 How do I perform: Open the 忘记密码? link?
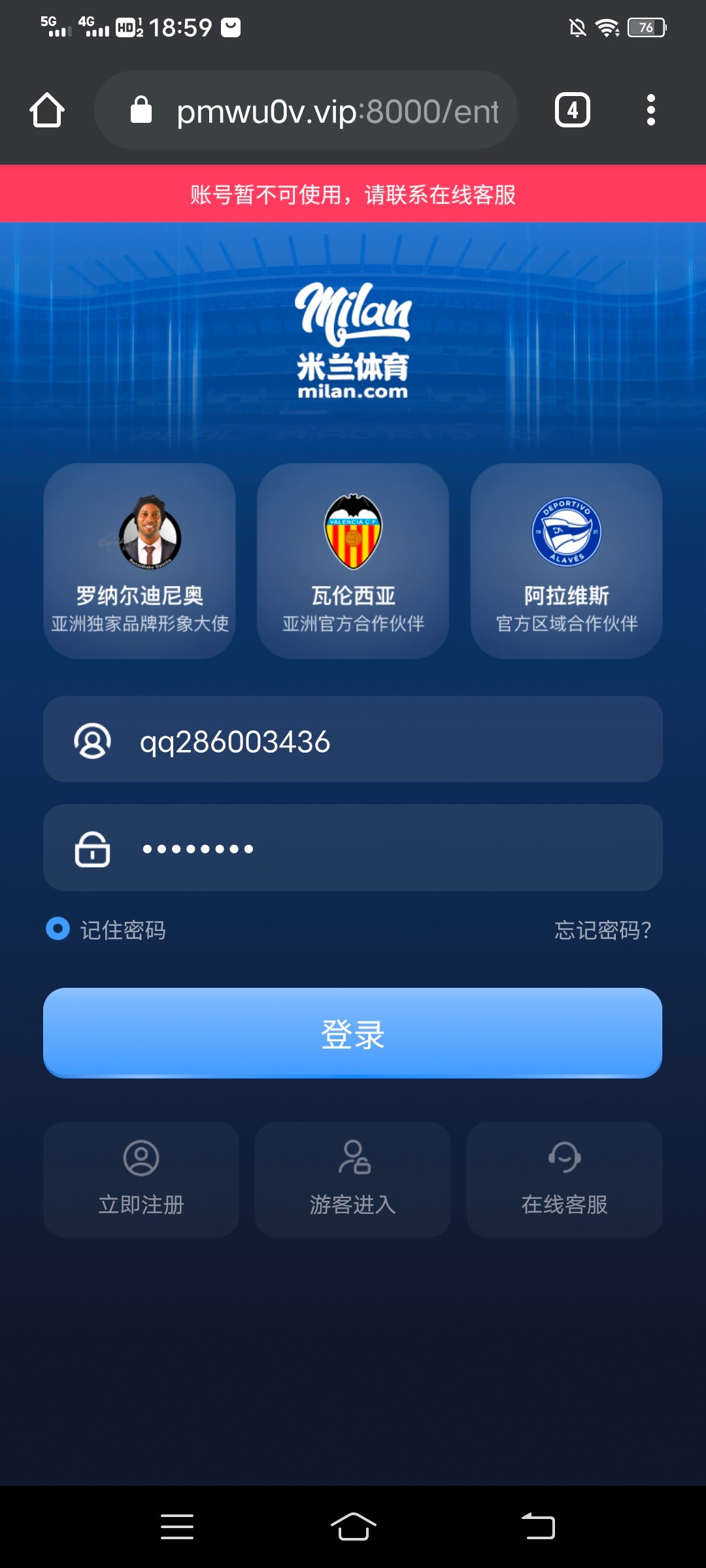pyautogui.click(x=602, y=930)
